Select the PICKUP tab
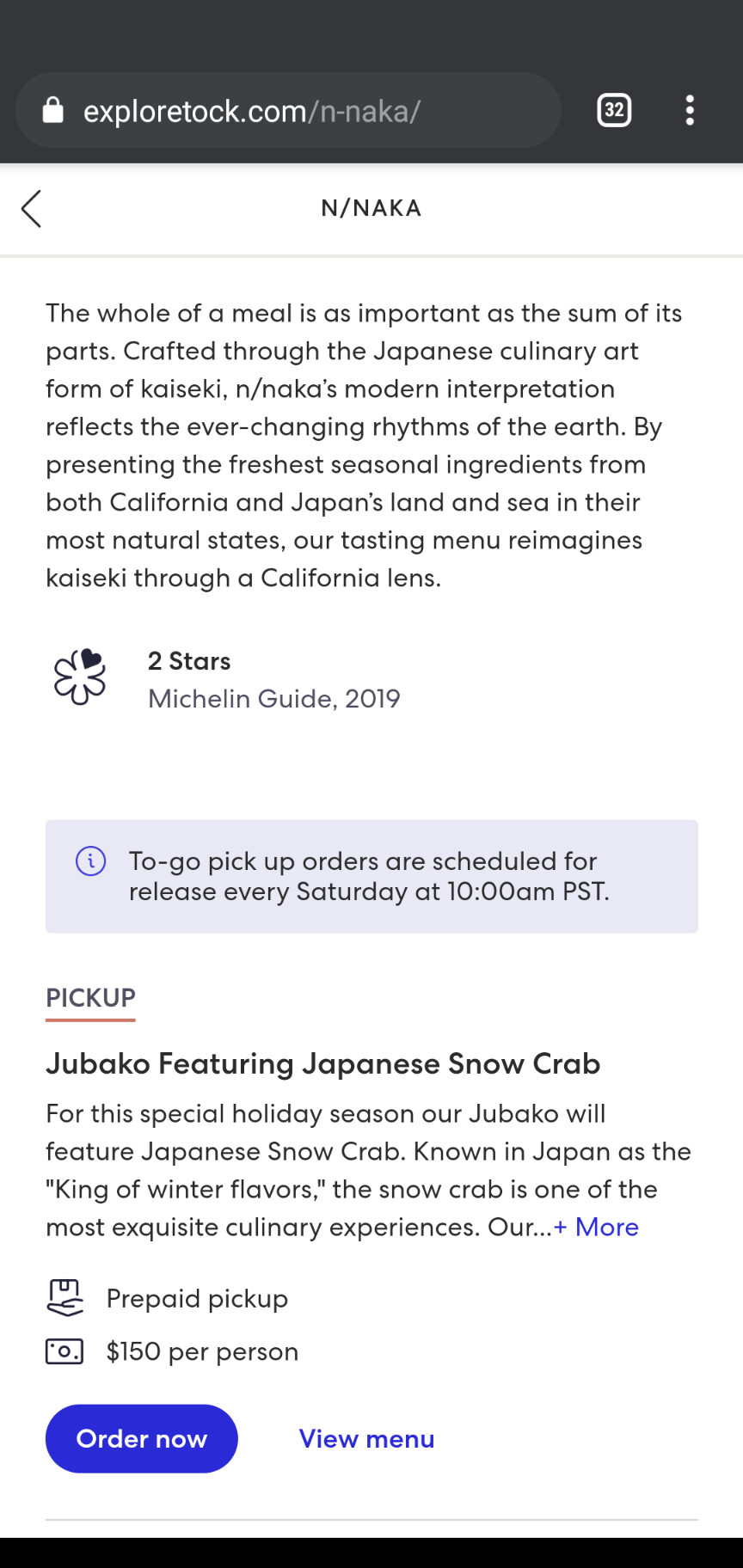 pos(90,998)
